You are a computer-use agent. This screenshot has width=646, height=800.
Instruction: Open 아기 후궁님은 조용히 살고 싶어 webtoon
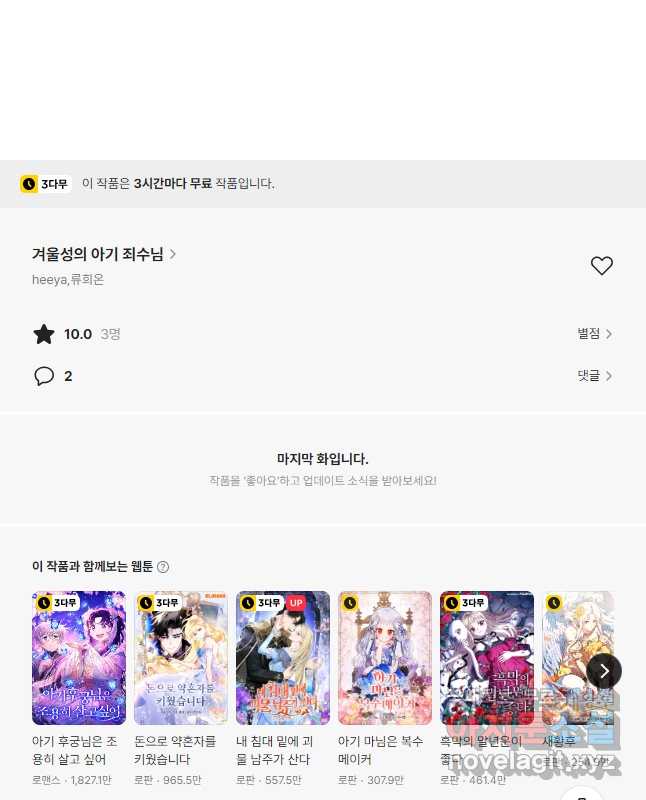tap(79, 658)
